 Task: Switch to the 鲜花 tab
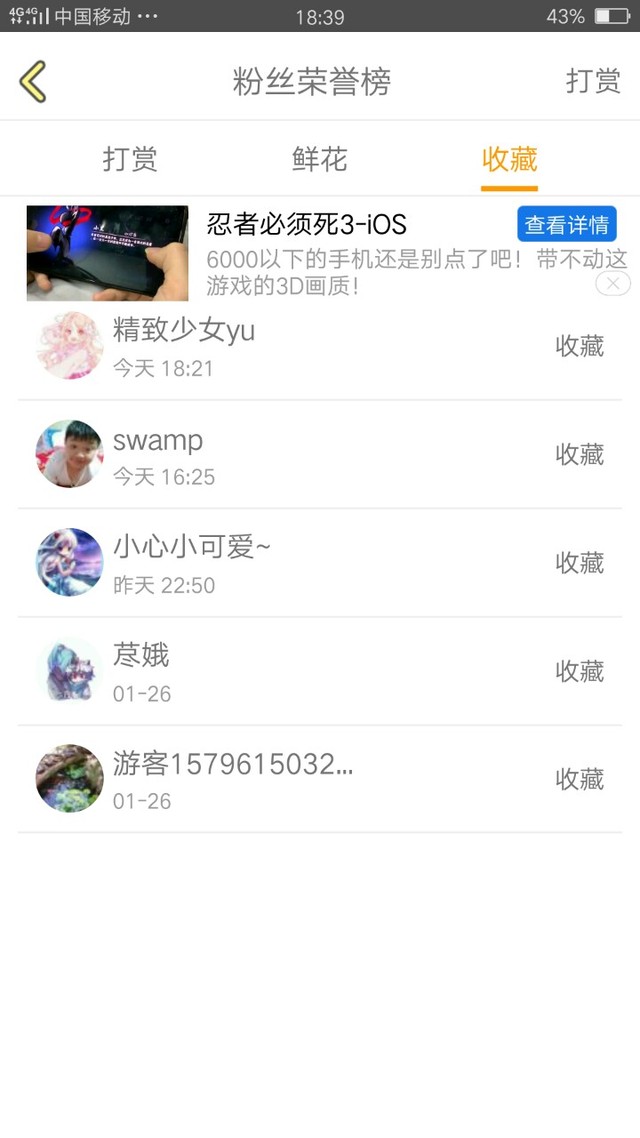tap(319, 159)
